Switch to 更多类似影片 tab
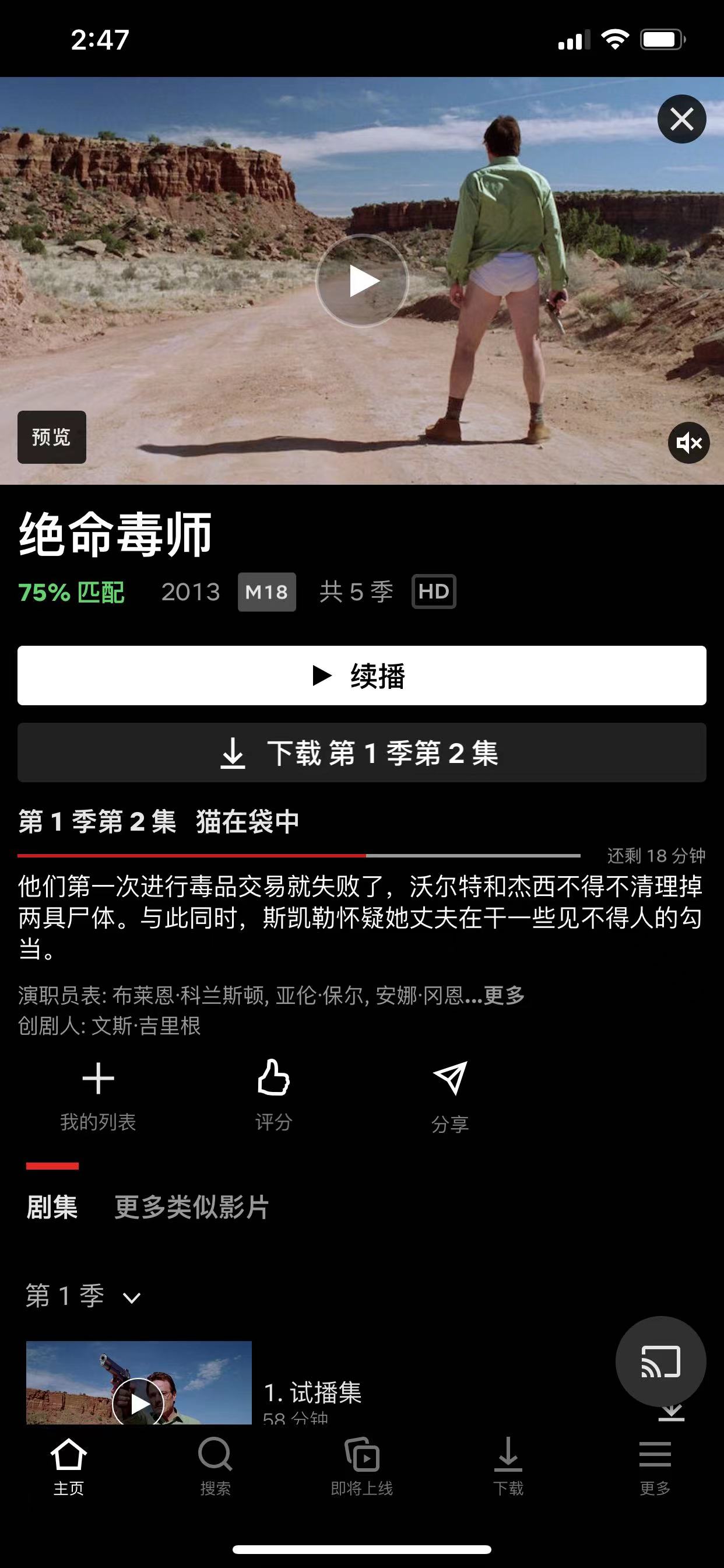Viewport: 724px width, 1568px height. [x=192, y=1207]
